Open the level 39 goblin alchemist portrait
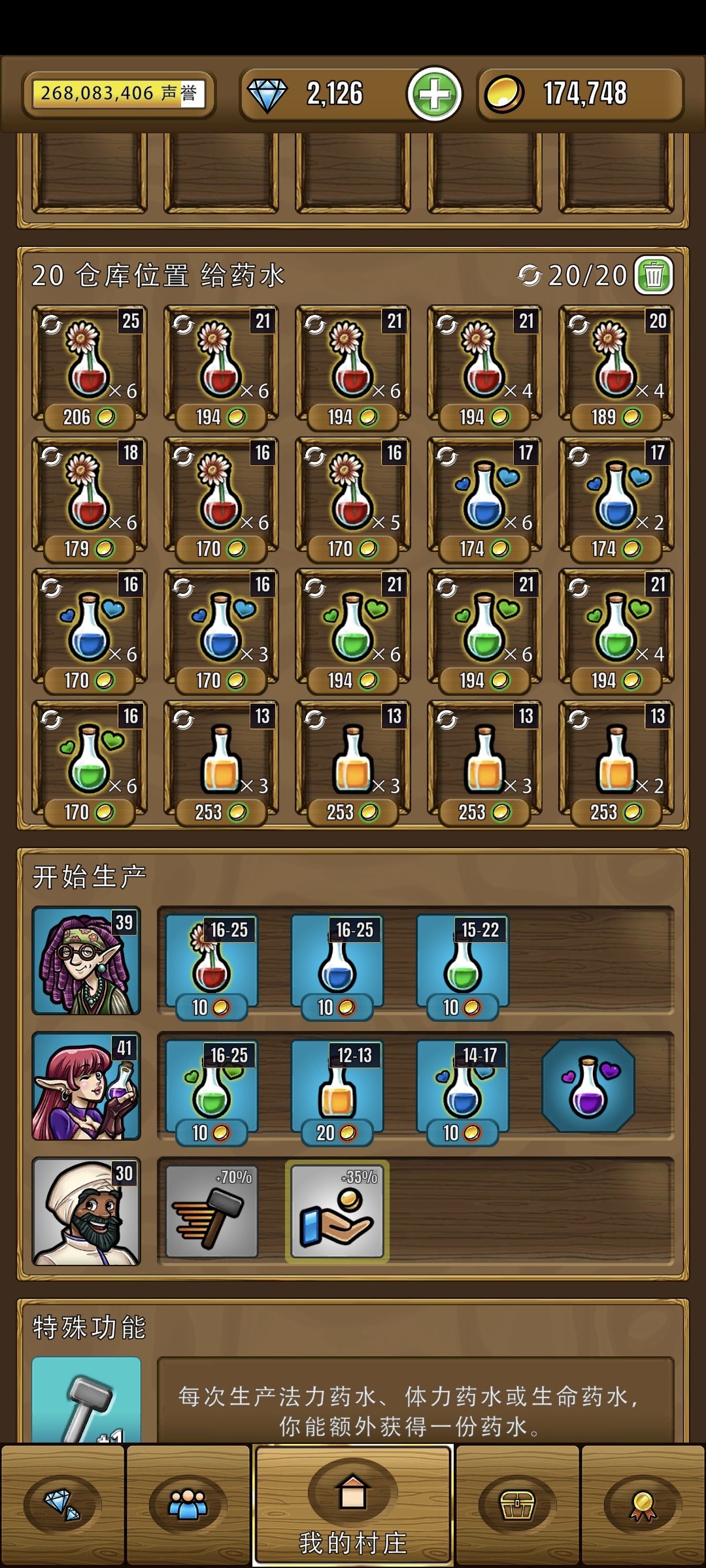This screenshot has height=1568, width=706. tap(86, 960)
